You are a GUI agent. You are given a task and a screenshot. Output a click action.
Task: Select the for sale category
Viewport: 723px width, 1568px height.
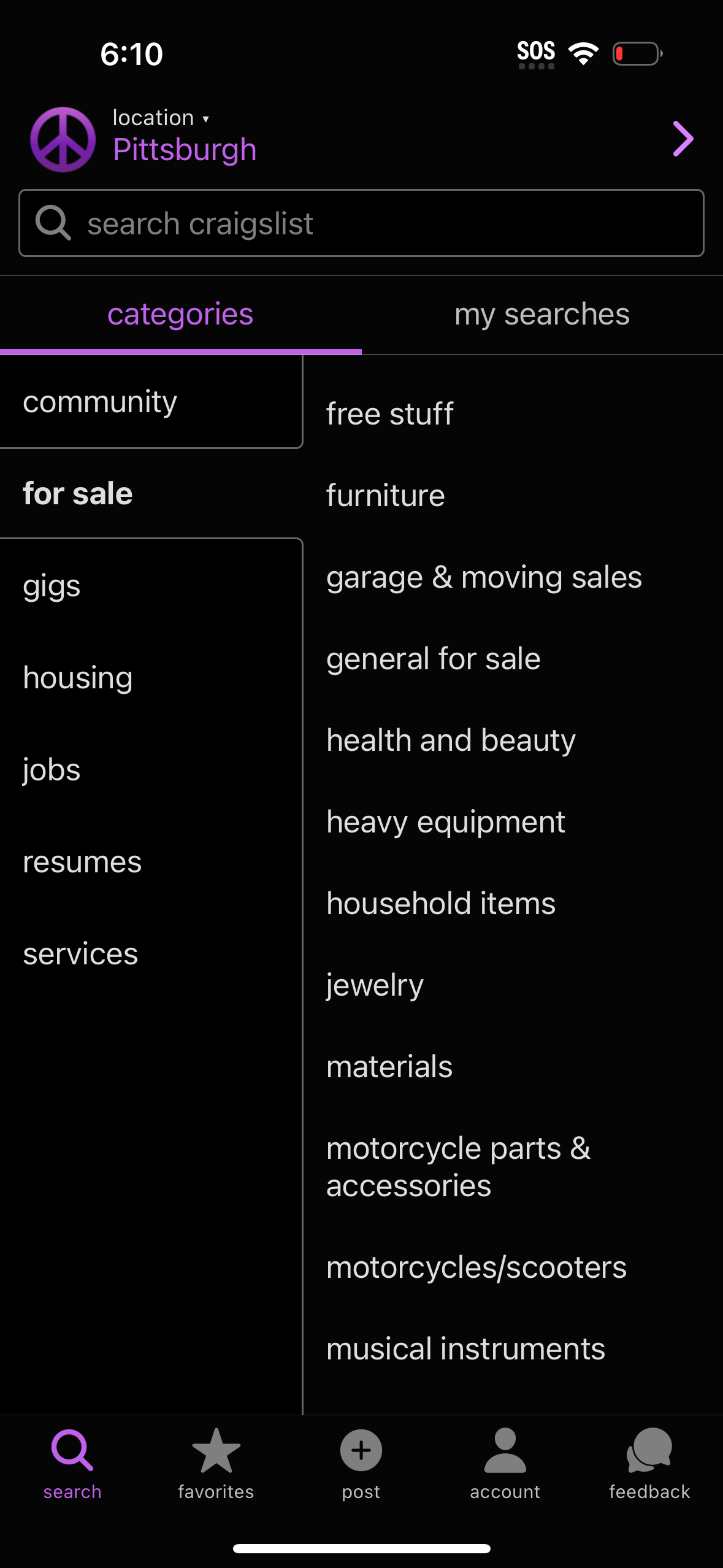[x=77, y=493]
